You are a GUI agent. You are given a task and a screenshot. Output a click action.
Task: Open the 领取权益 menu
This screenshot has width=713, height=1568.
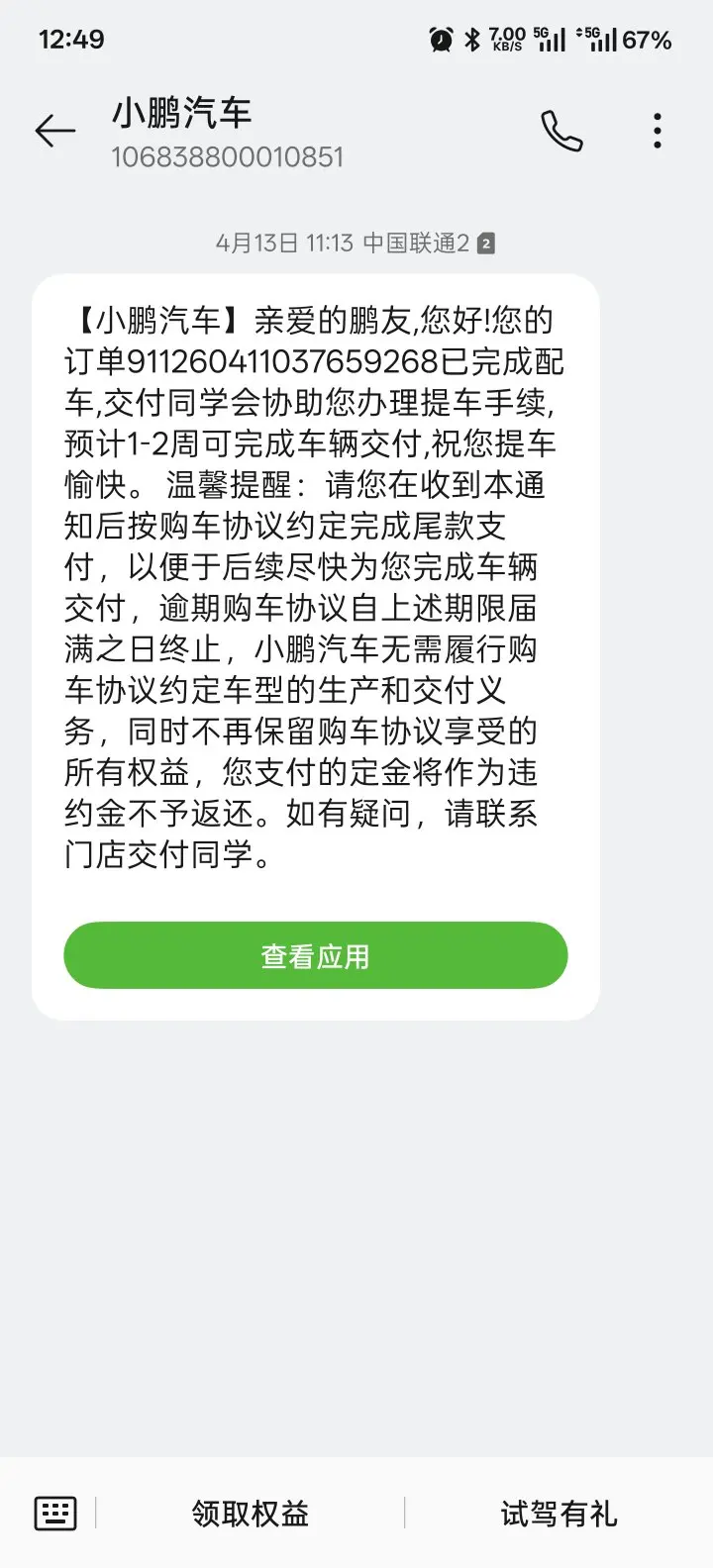[251, 1513]
